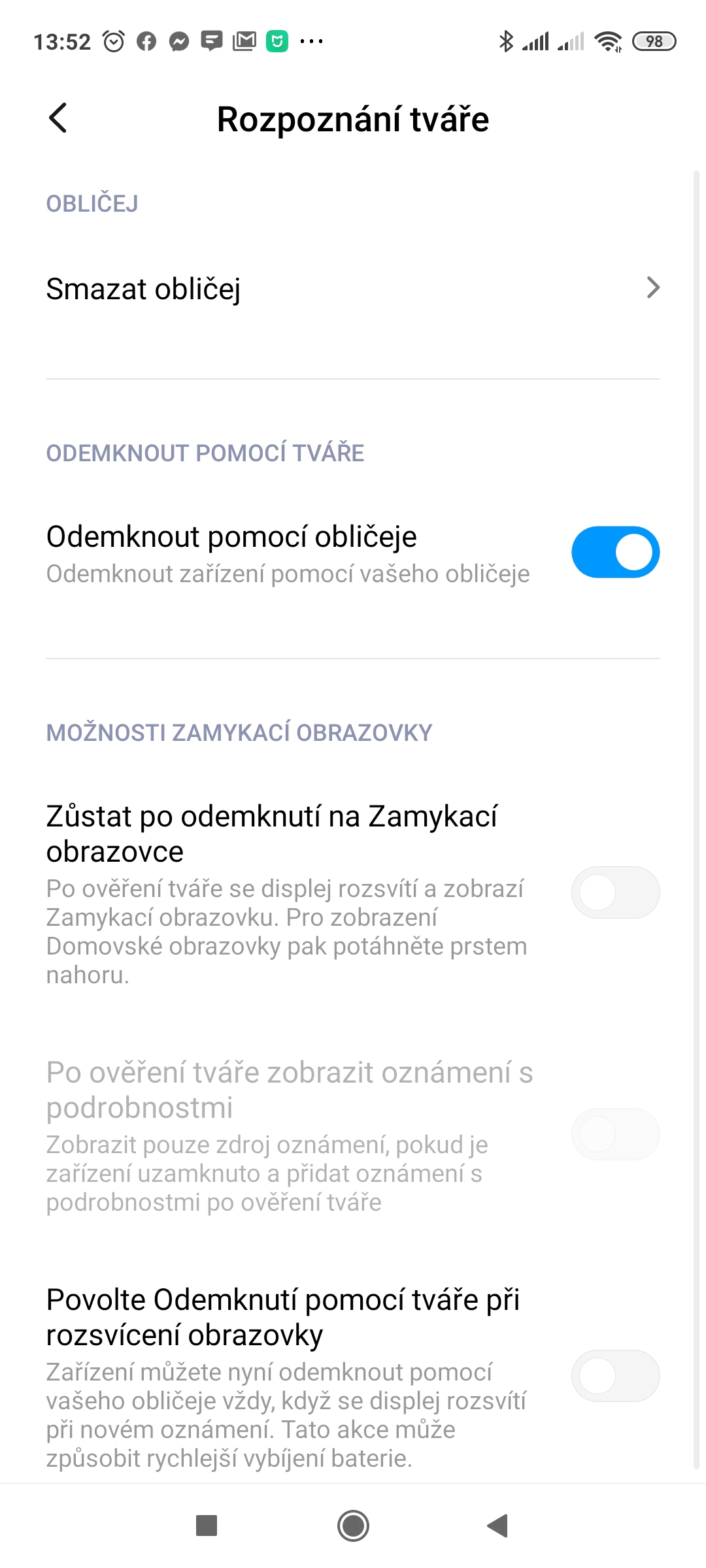Go back from Rozpoznání tváře screen
This screenshot has width=706, height=1568.
(58, 118)
